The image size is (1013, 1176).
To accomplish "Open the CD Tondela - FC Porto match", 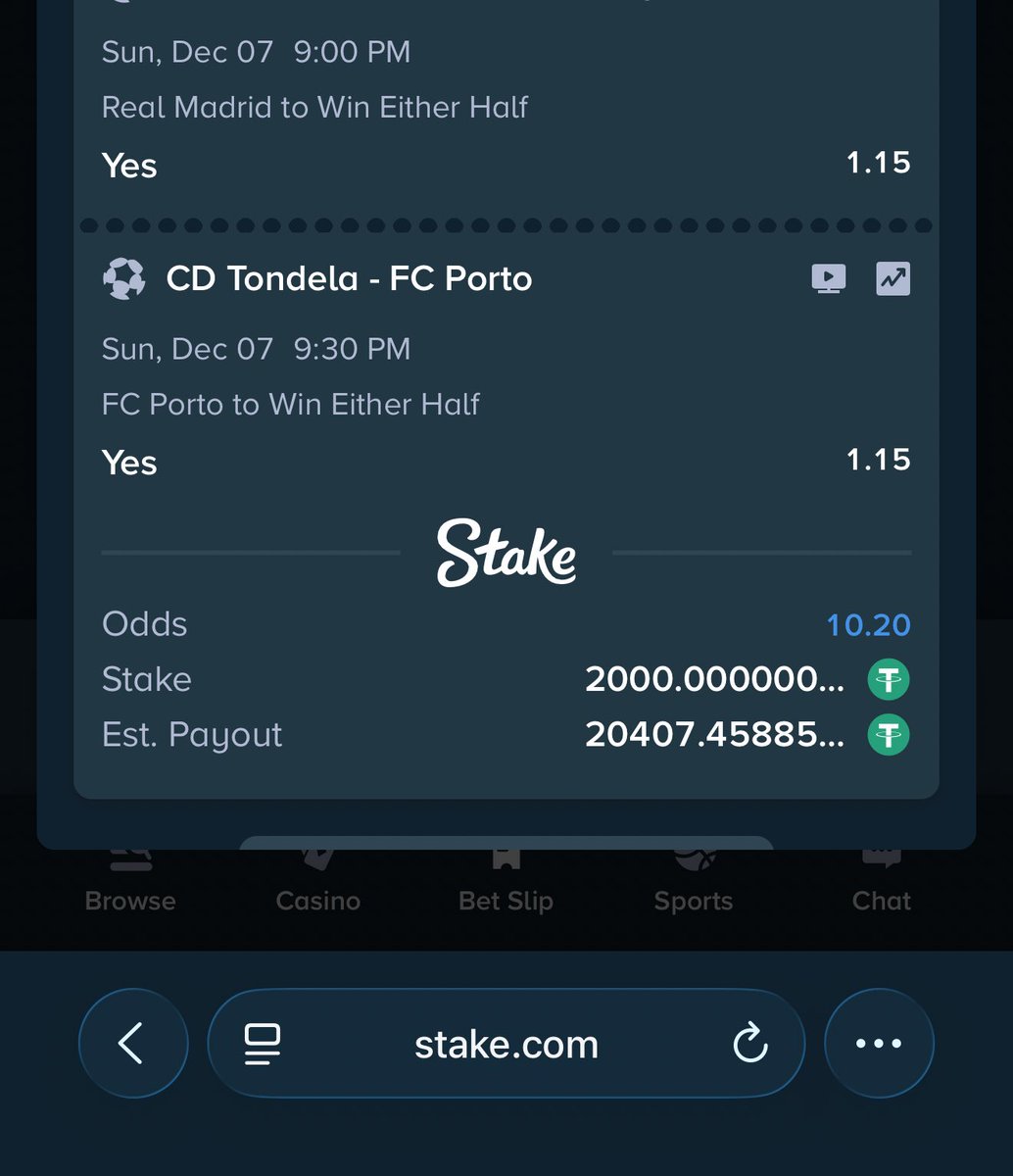I will (x=349, y=279).
